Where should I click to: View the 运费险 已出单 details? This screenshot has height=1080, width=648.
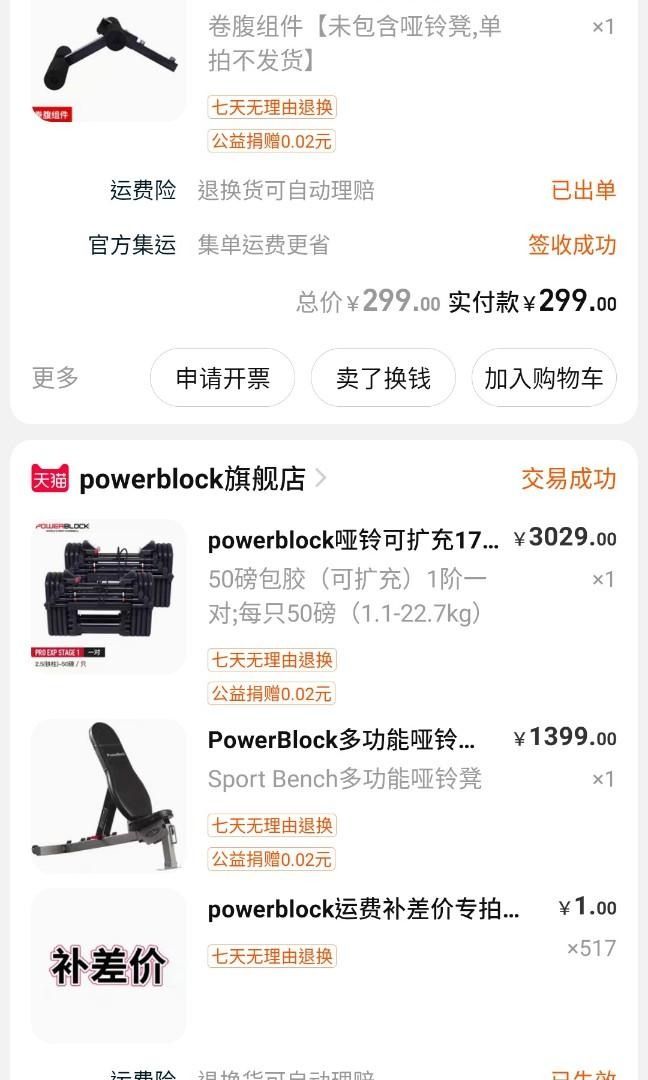[x=362, y=190]
